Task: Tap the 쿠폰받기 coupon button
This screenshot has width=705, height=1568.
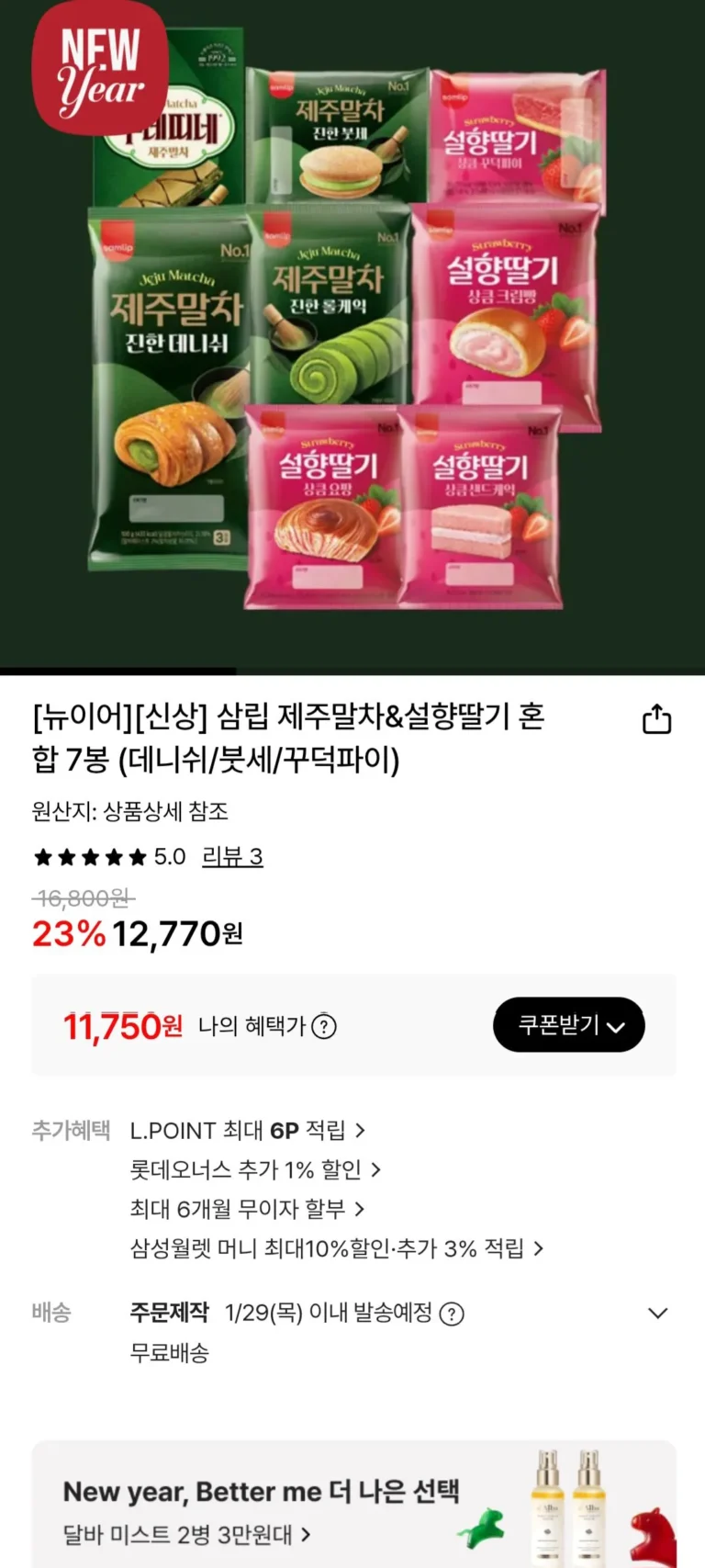Action: point(569,1025)
